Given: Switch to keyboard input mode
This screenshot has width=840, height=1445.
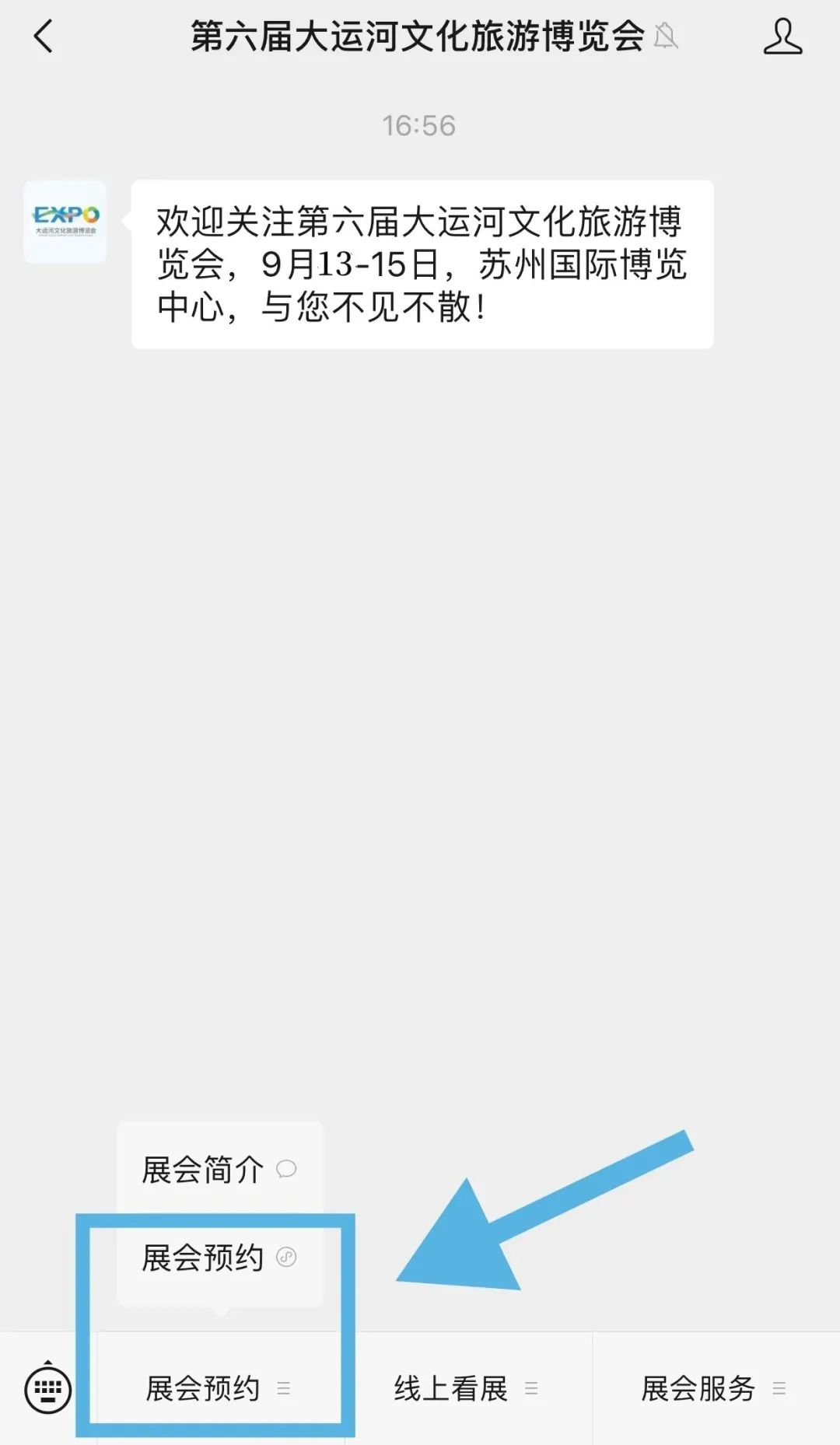Looking at the screenshot, I should point(48,1389).
